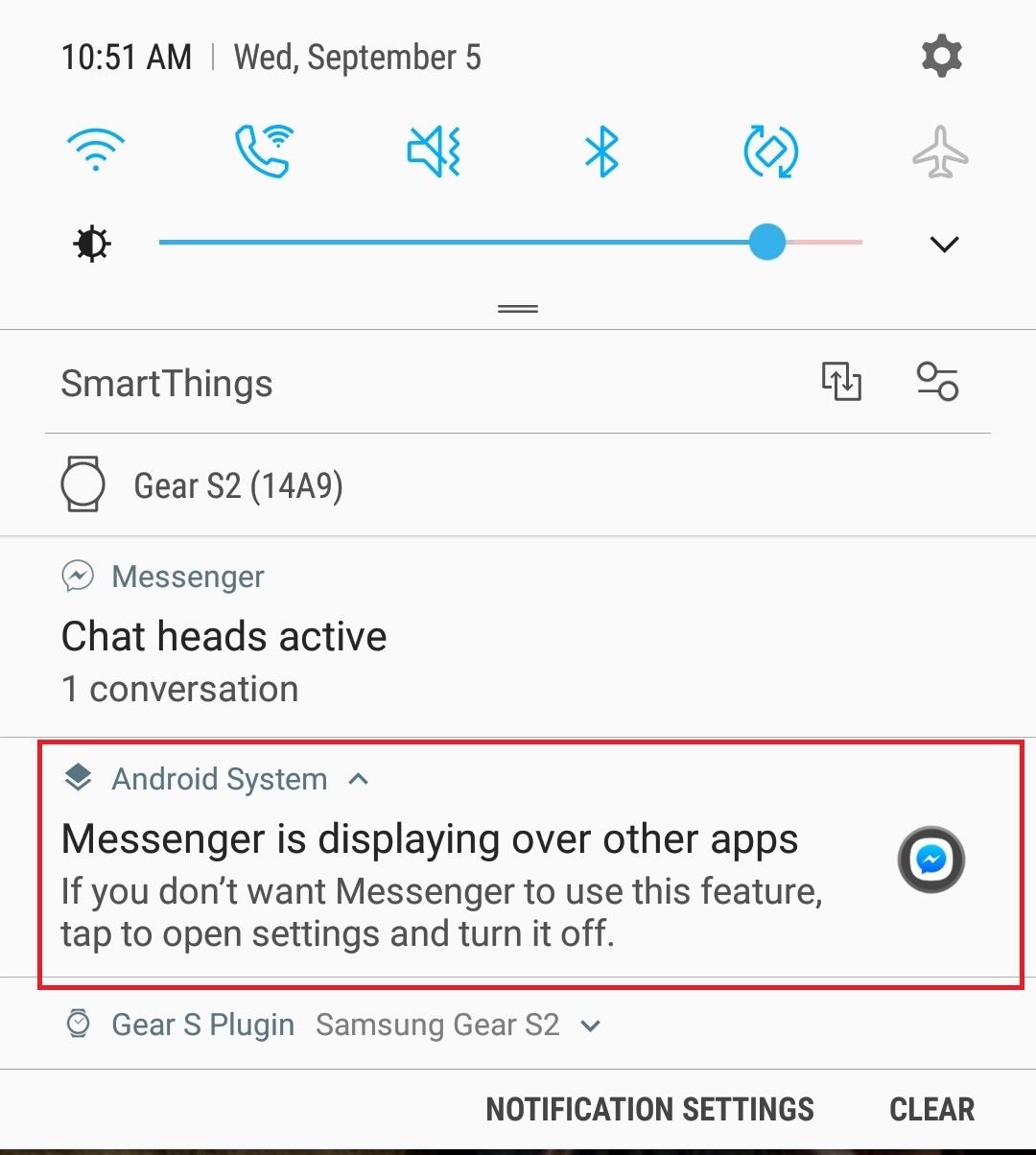The height and width of the screenshot is (1155, 1036).
Task: Clear all notifications
Action: pyautogui.click(x=931, y=1109)
